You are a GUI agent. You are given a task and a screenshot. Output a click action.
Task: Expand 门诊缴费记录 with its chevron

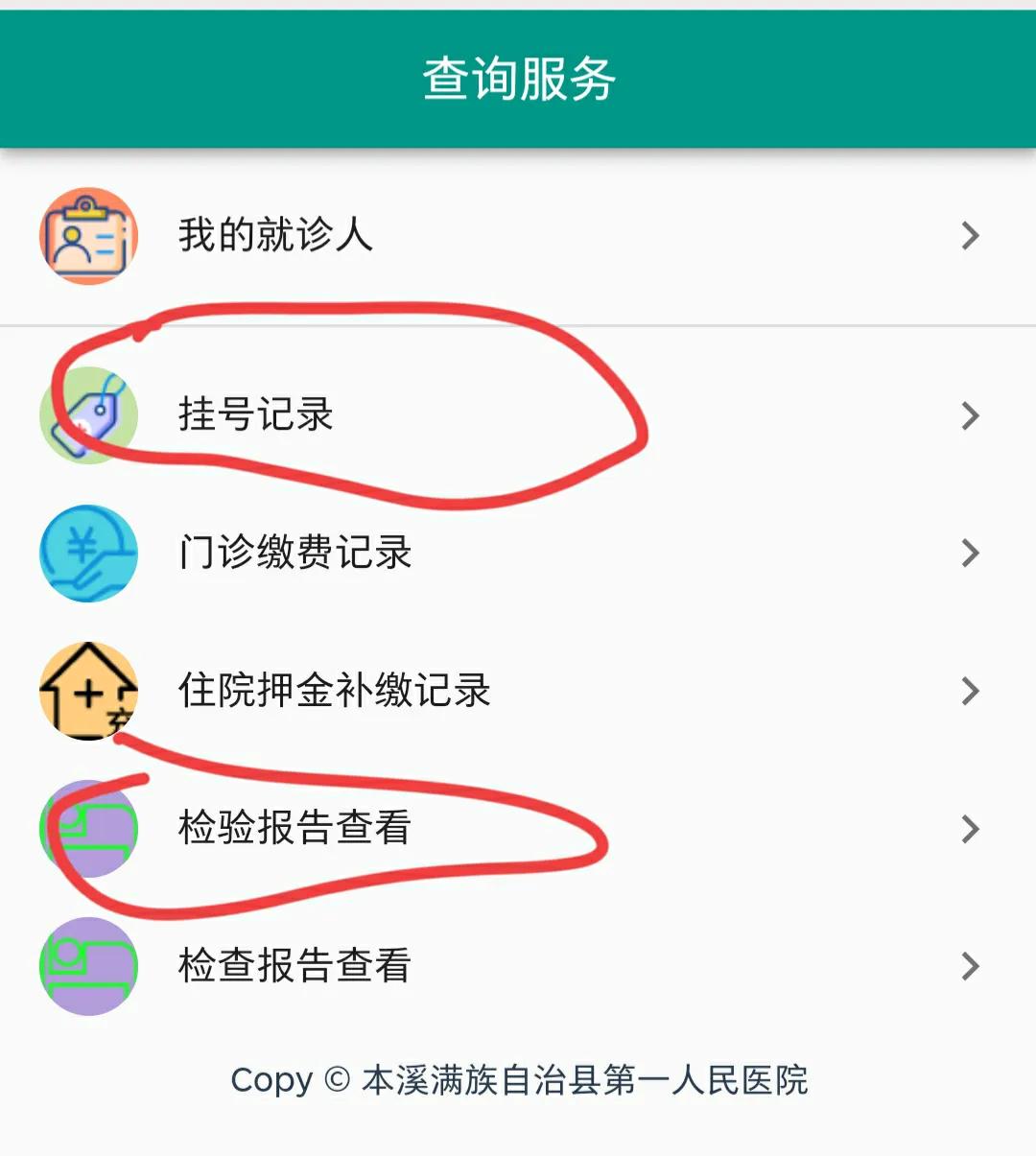968,554
